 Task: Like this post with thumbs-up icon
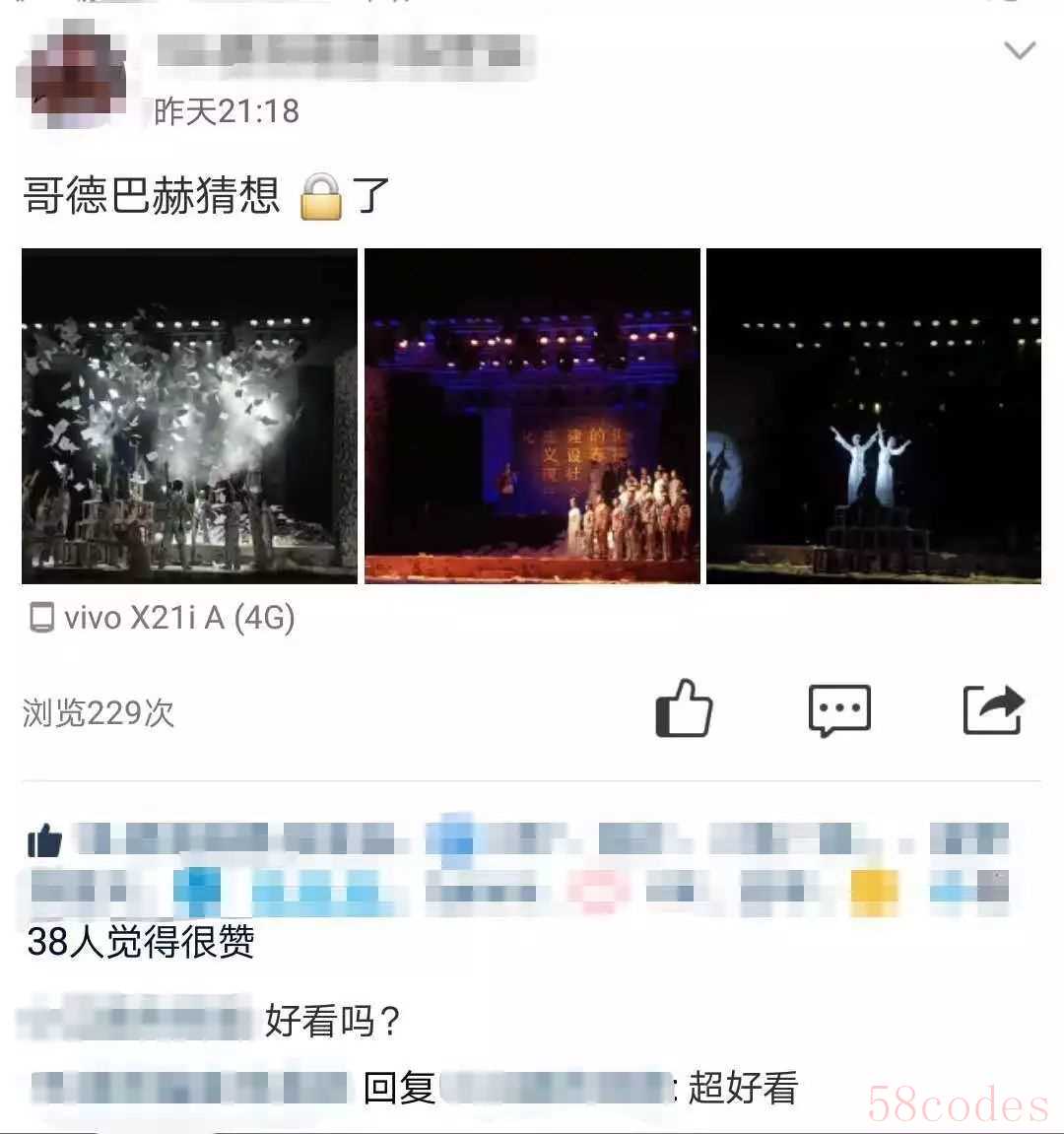tap(684, 708)
